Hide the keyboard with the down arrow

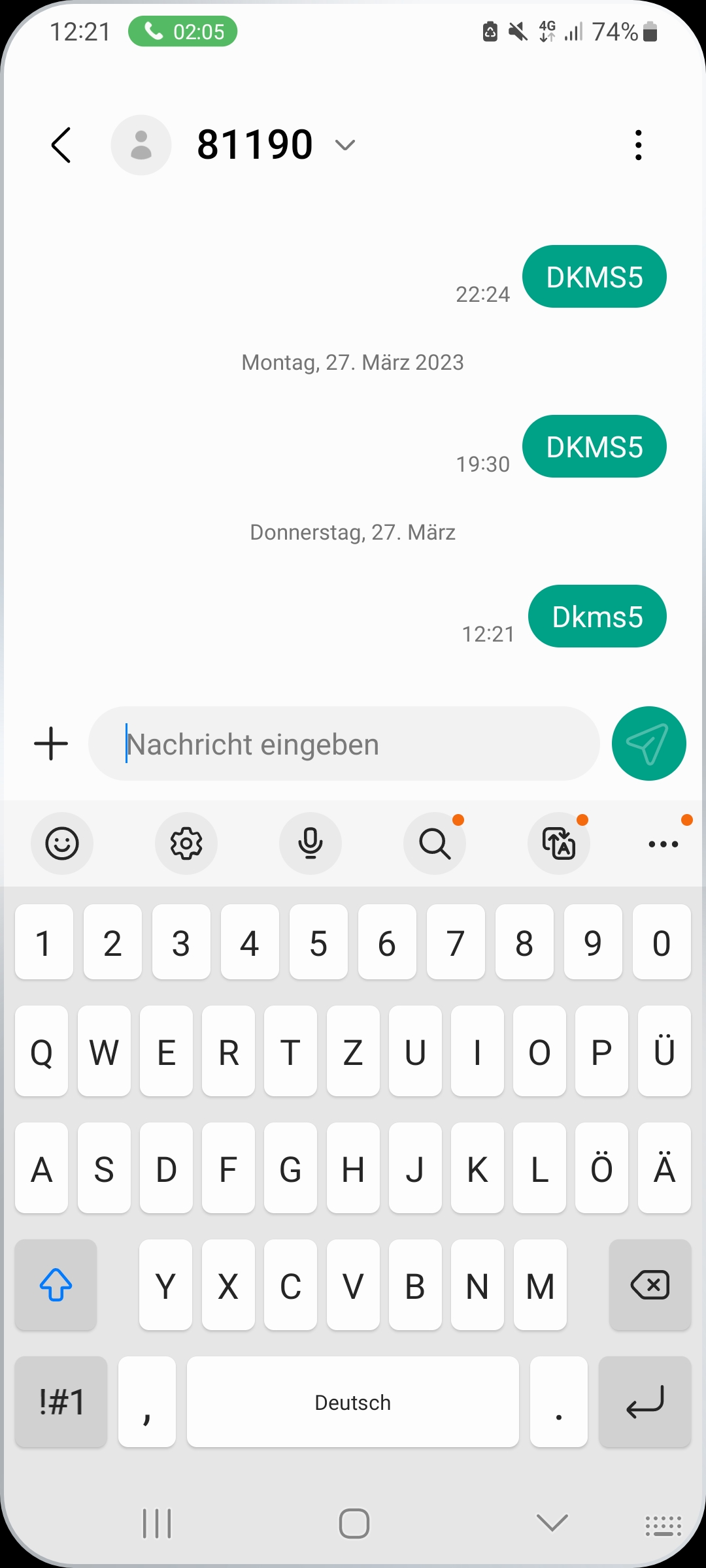(552, 1524)
